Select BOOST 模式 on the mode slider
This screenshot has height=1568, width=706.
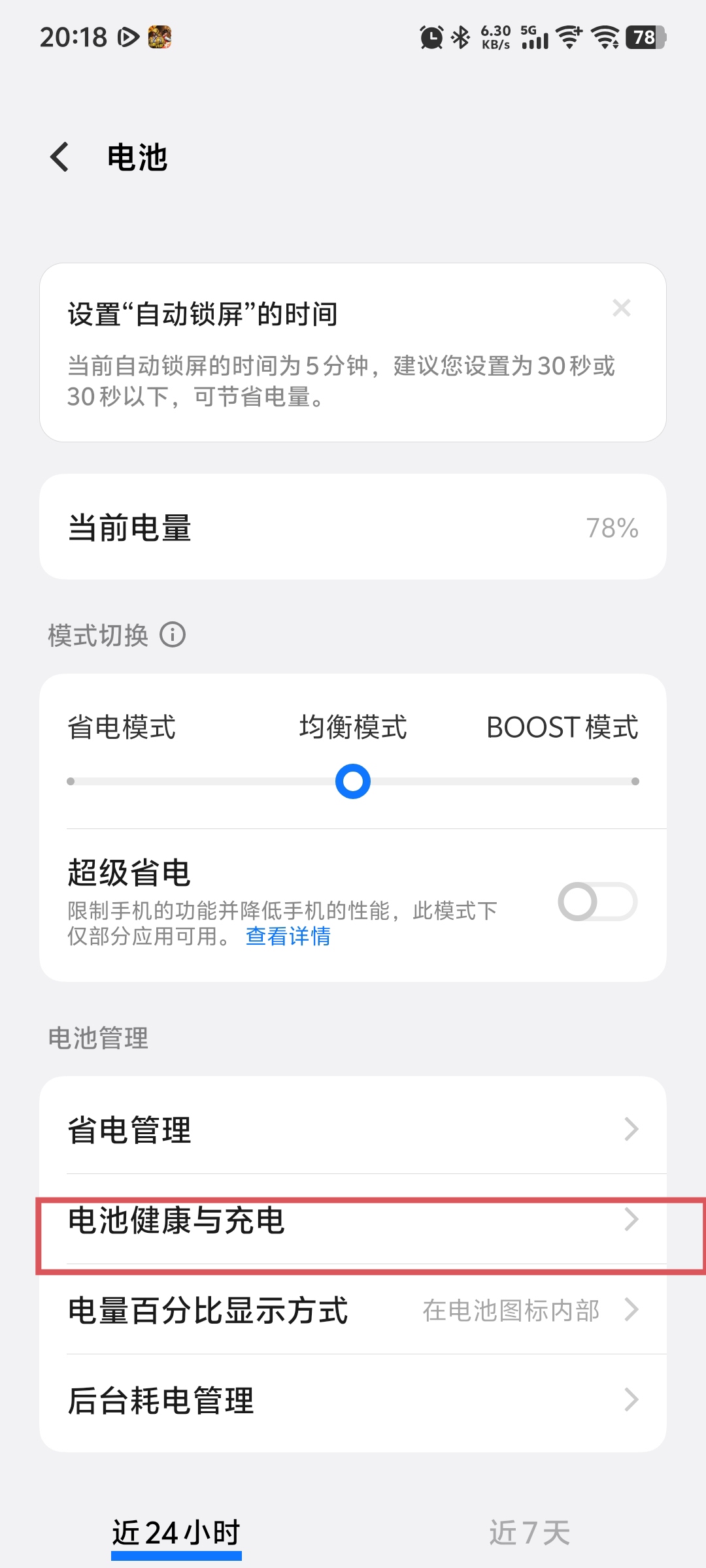tap(635, 781)
